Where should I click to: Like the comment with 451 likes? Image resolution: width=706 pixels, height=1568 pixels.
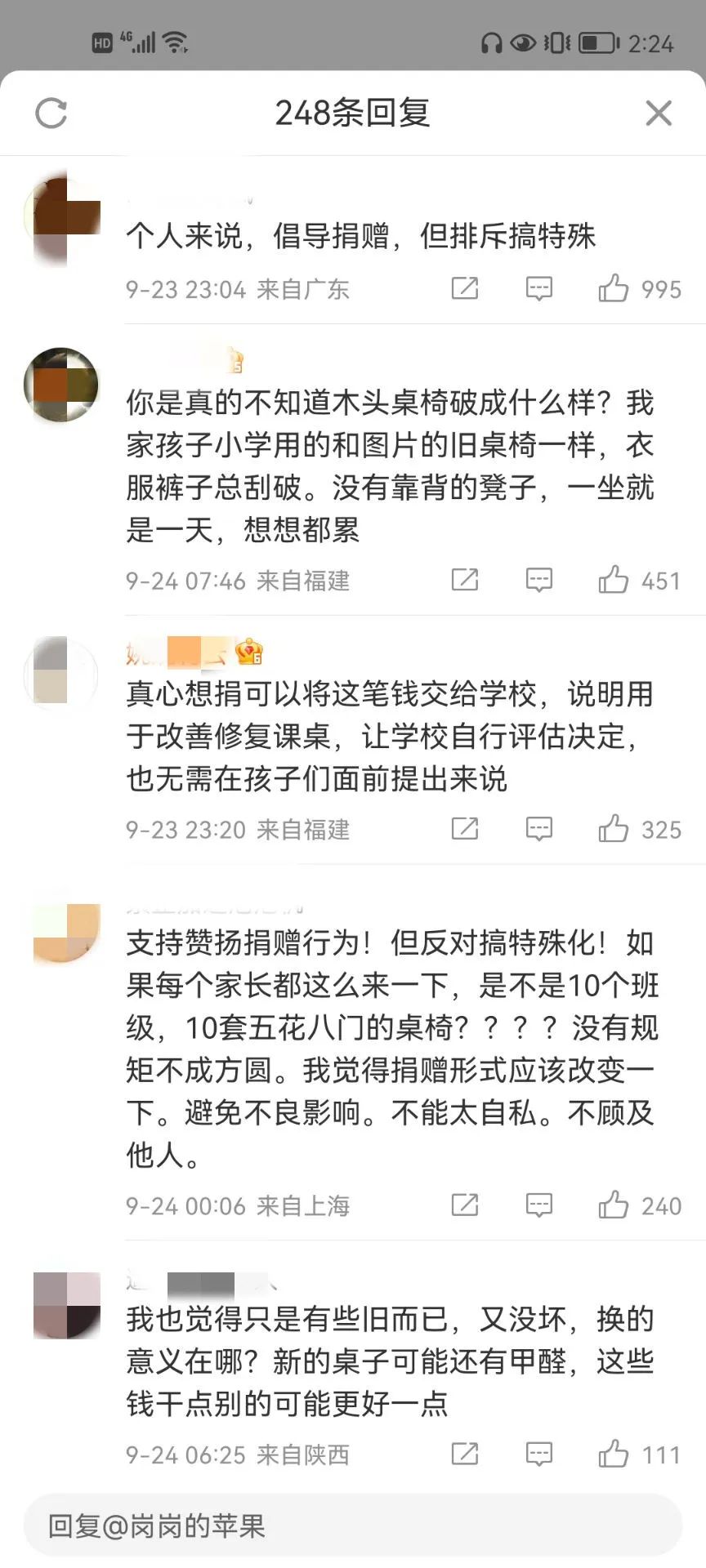tap(614, 580)
